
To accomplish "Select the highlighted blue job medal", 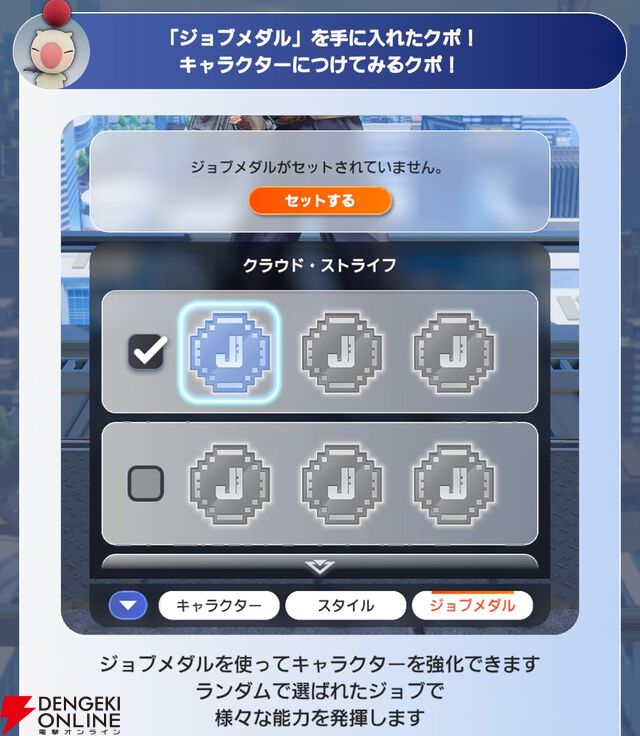I will (229, 352).
